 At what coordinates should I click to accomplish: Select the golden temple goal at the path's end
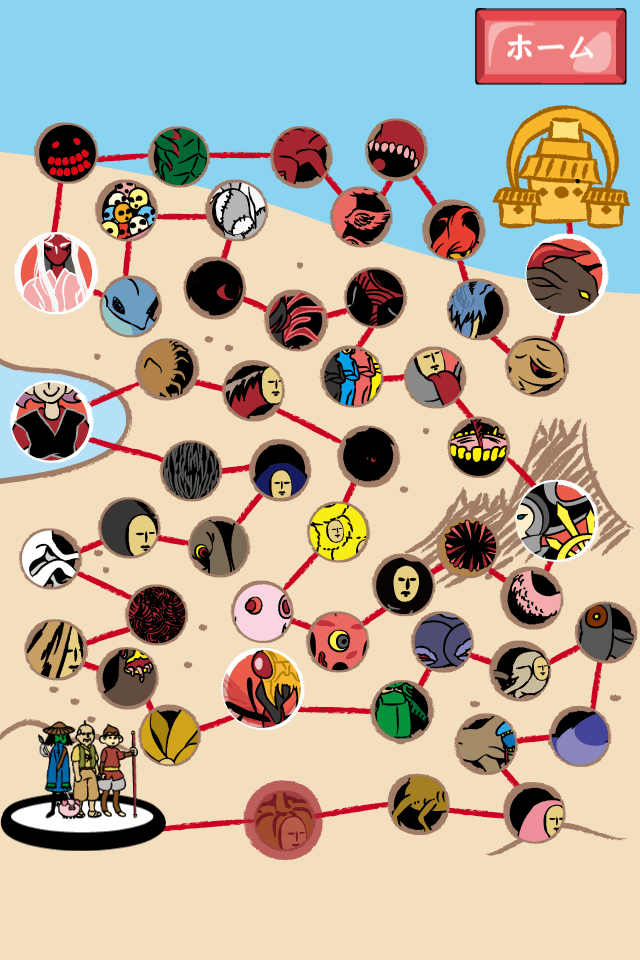[x=560, y=170]
